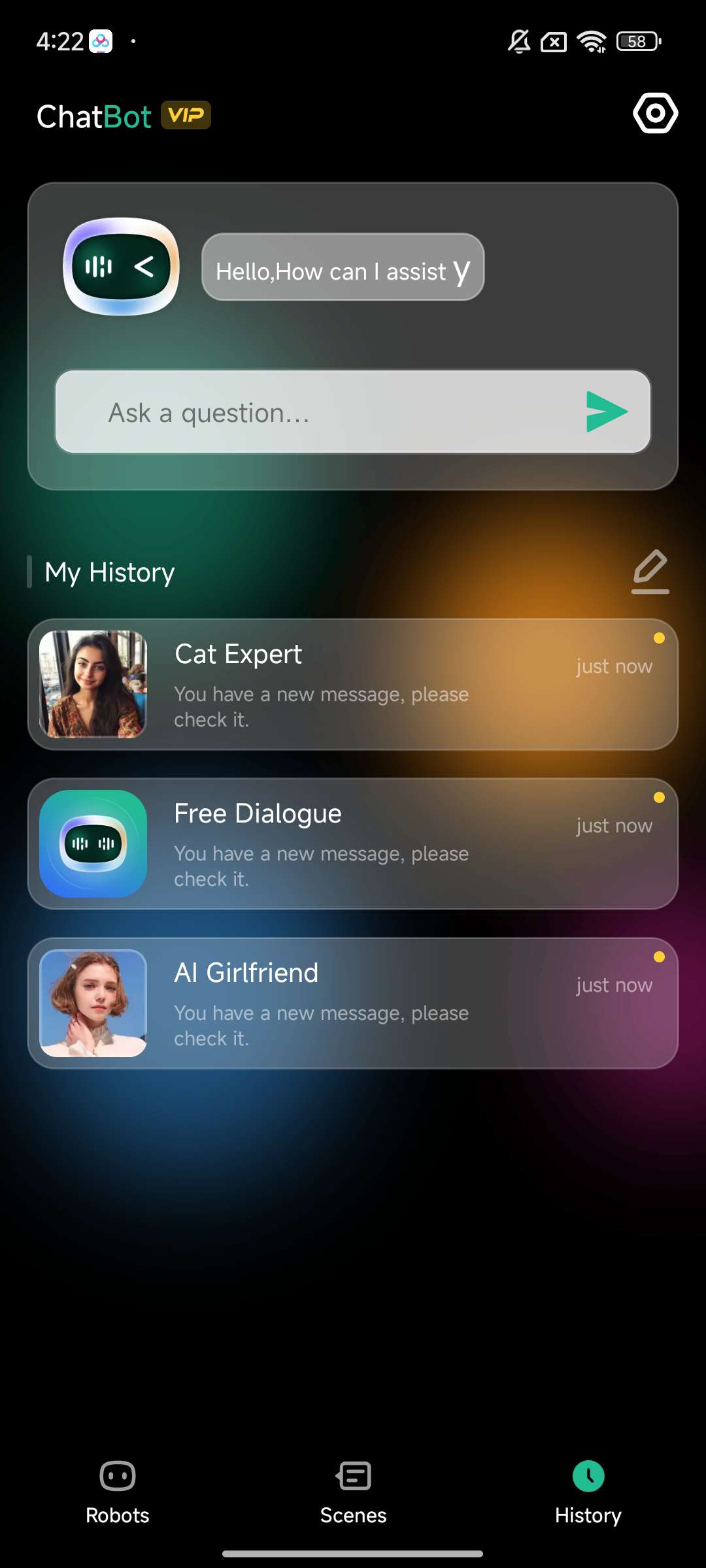Open the Cat Expert conversation
The image size is (706, 1568).
353,684
